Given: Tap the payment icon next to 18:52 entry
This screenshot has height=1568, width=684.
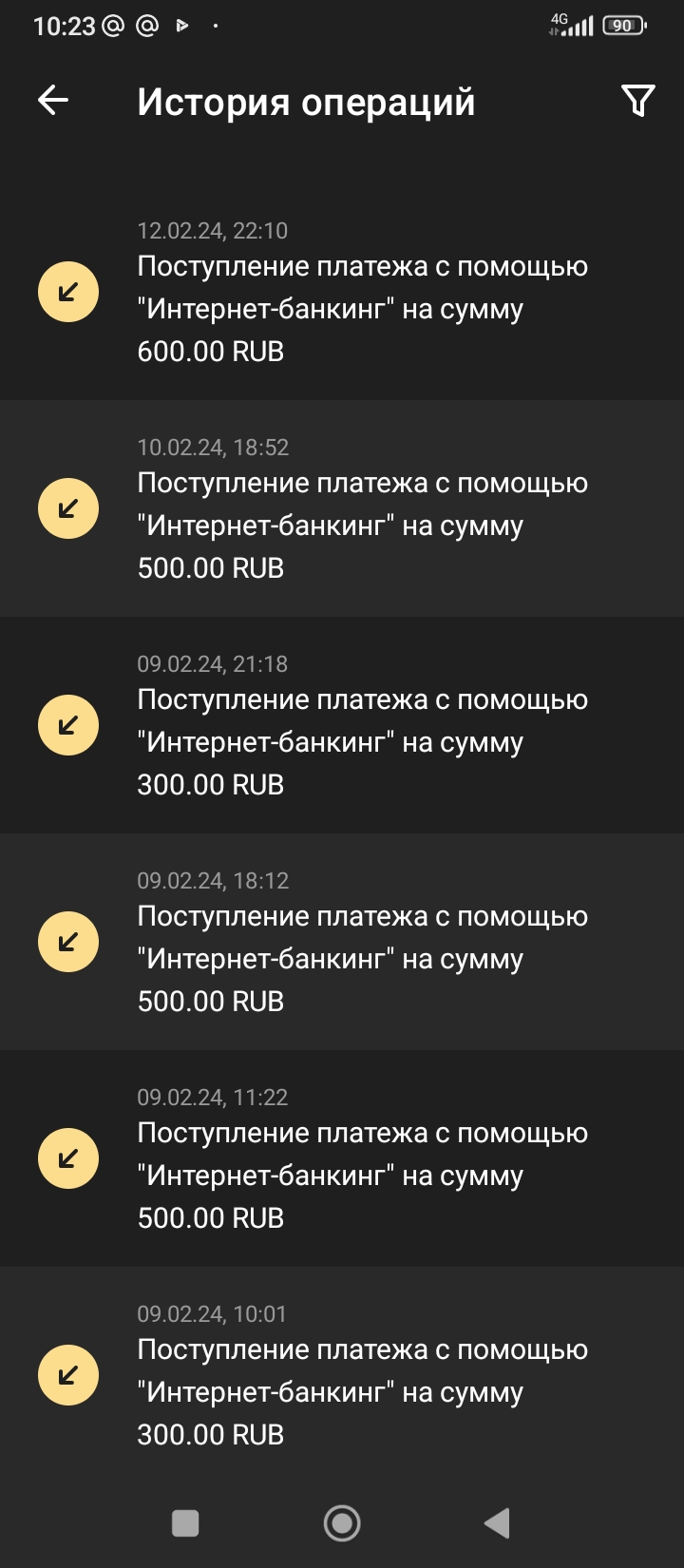Looking at the screenshot, I should click(67, 507).
